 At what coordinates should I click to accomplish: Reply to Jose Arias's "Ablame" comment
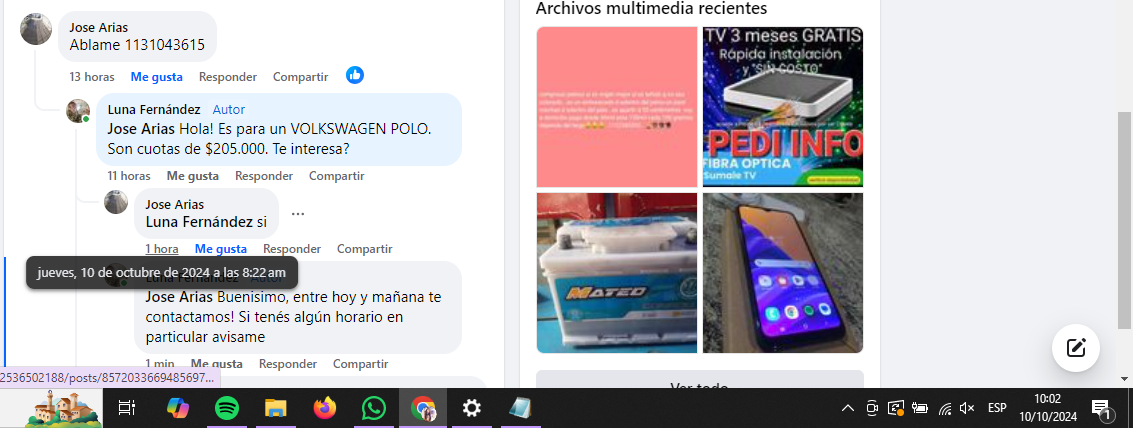pyautogui.click(x=228, y=77)
